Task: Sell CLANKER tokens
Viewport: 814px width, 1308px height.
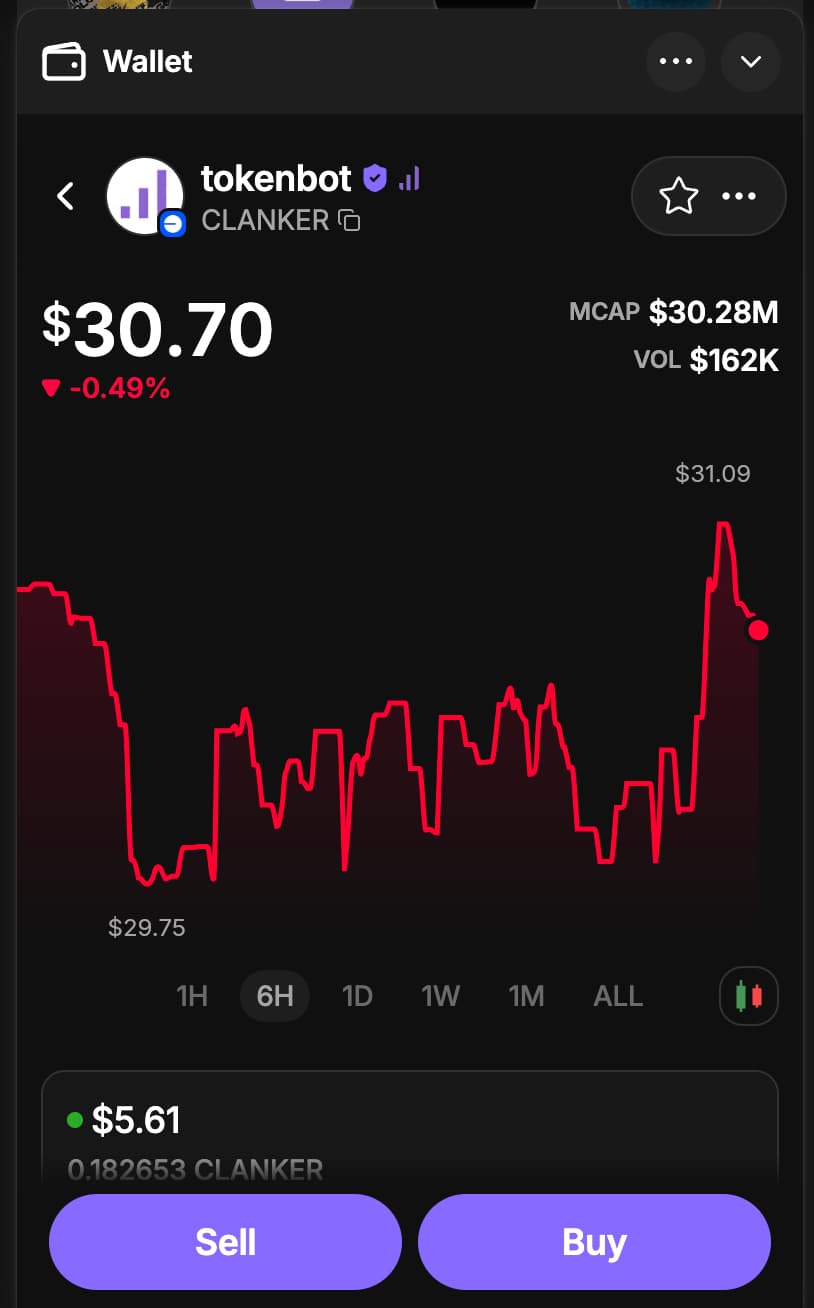Action: 225,1242
